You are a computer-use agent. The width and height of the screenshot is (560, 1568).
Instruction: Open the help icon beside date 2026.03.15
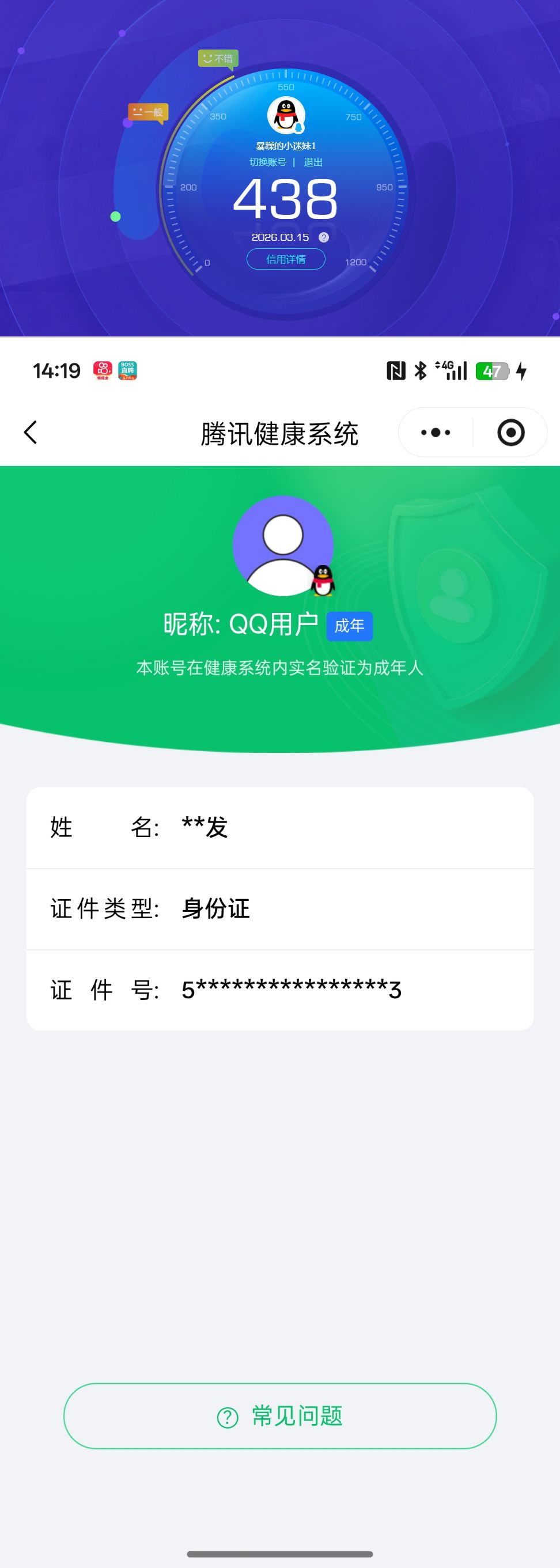[323, 238]
